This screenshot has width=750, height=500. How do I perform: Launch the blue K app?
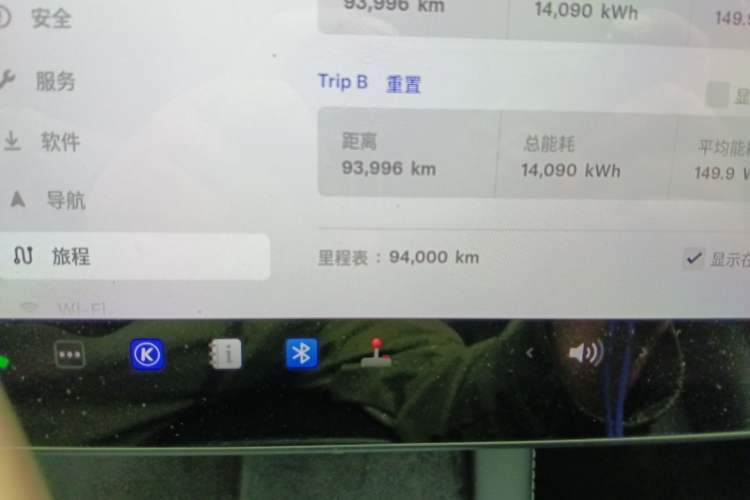(x=148, y=354)
